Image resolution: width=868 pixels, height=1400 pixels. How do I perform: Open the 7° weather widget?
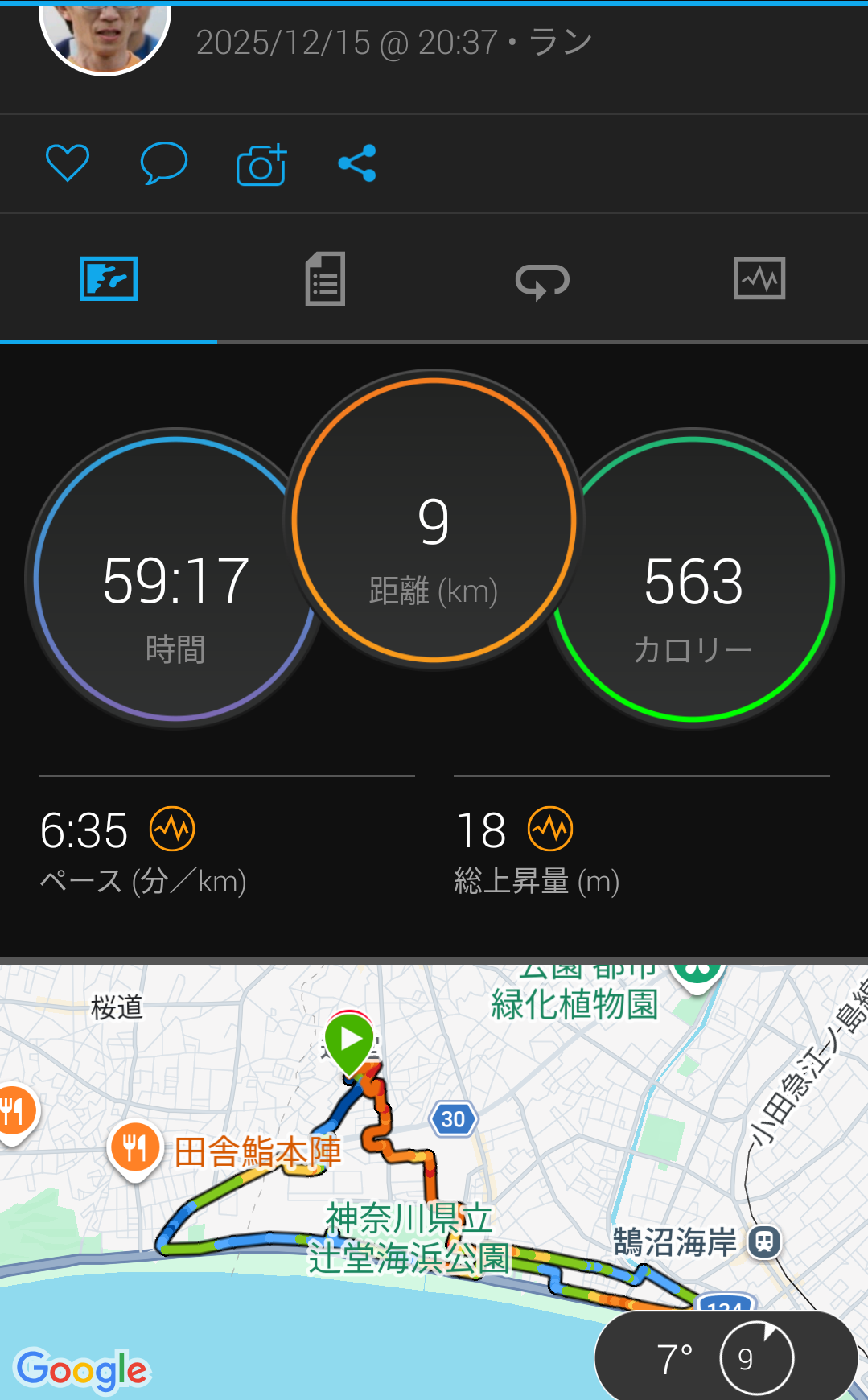pyautogui.click(x=724, y=1358)
